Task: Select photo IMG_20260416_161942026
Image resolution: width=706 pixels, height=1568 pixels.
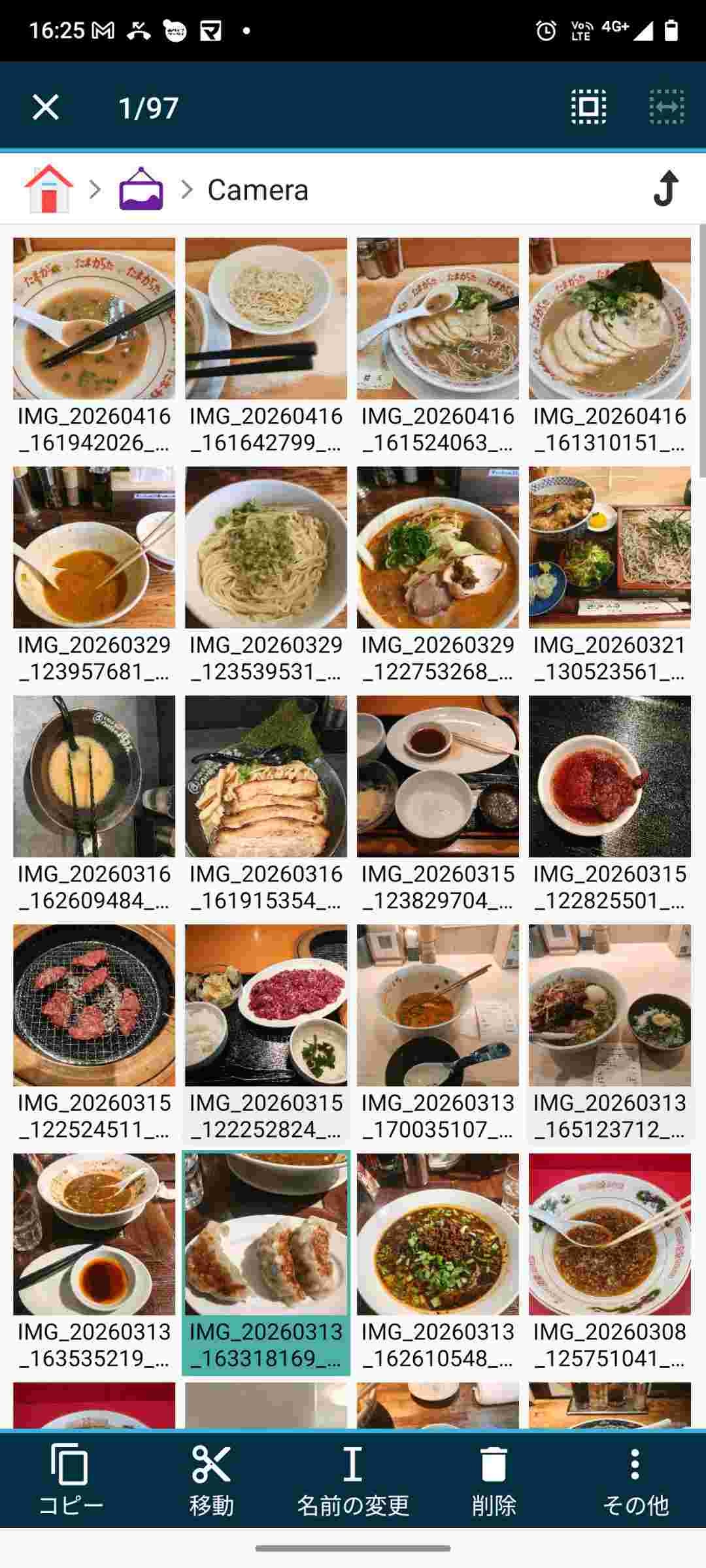Action: click(94, 319)
